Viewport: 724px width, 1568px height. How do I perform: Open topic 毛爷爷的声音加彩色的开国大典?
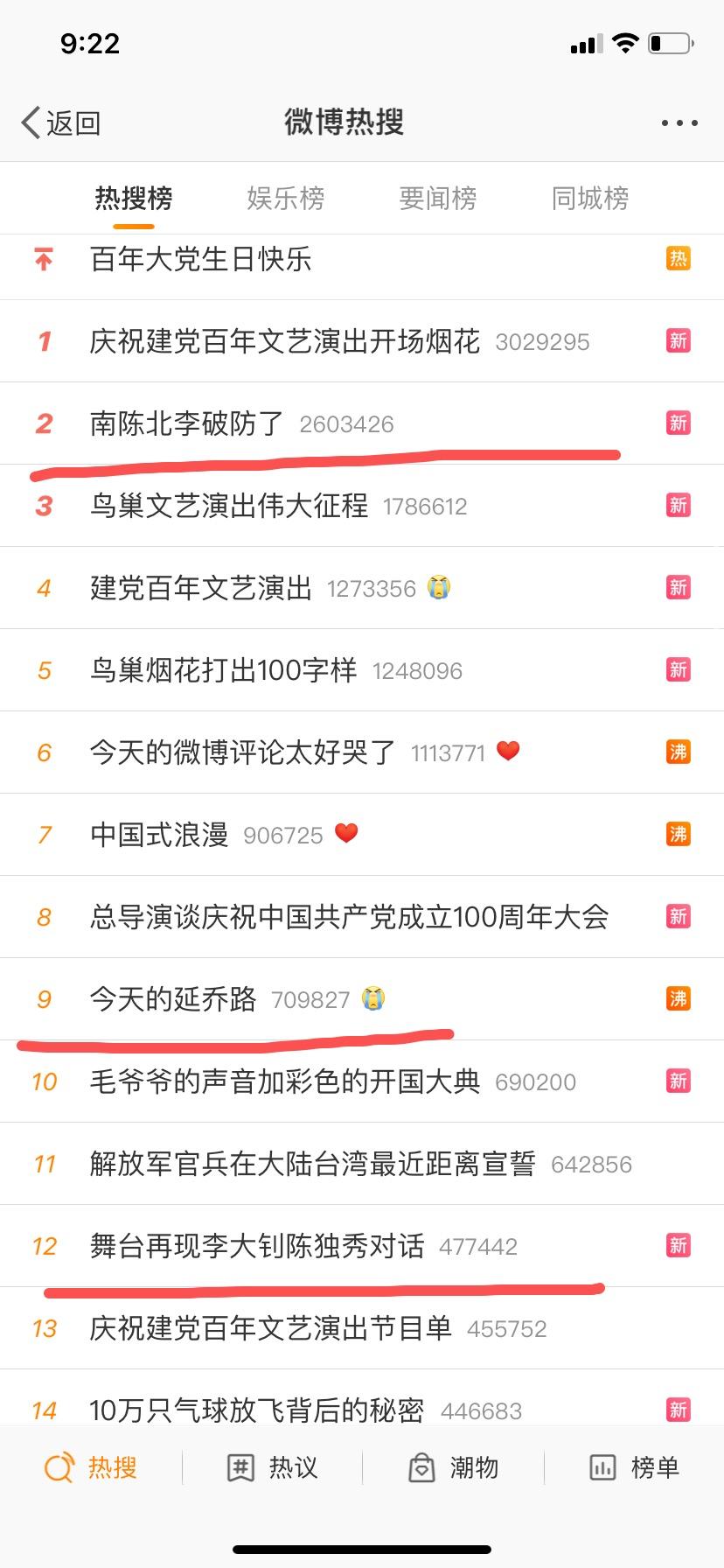coord(285,1081)
